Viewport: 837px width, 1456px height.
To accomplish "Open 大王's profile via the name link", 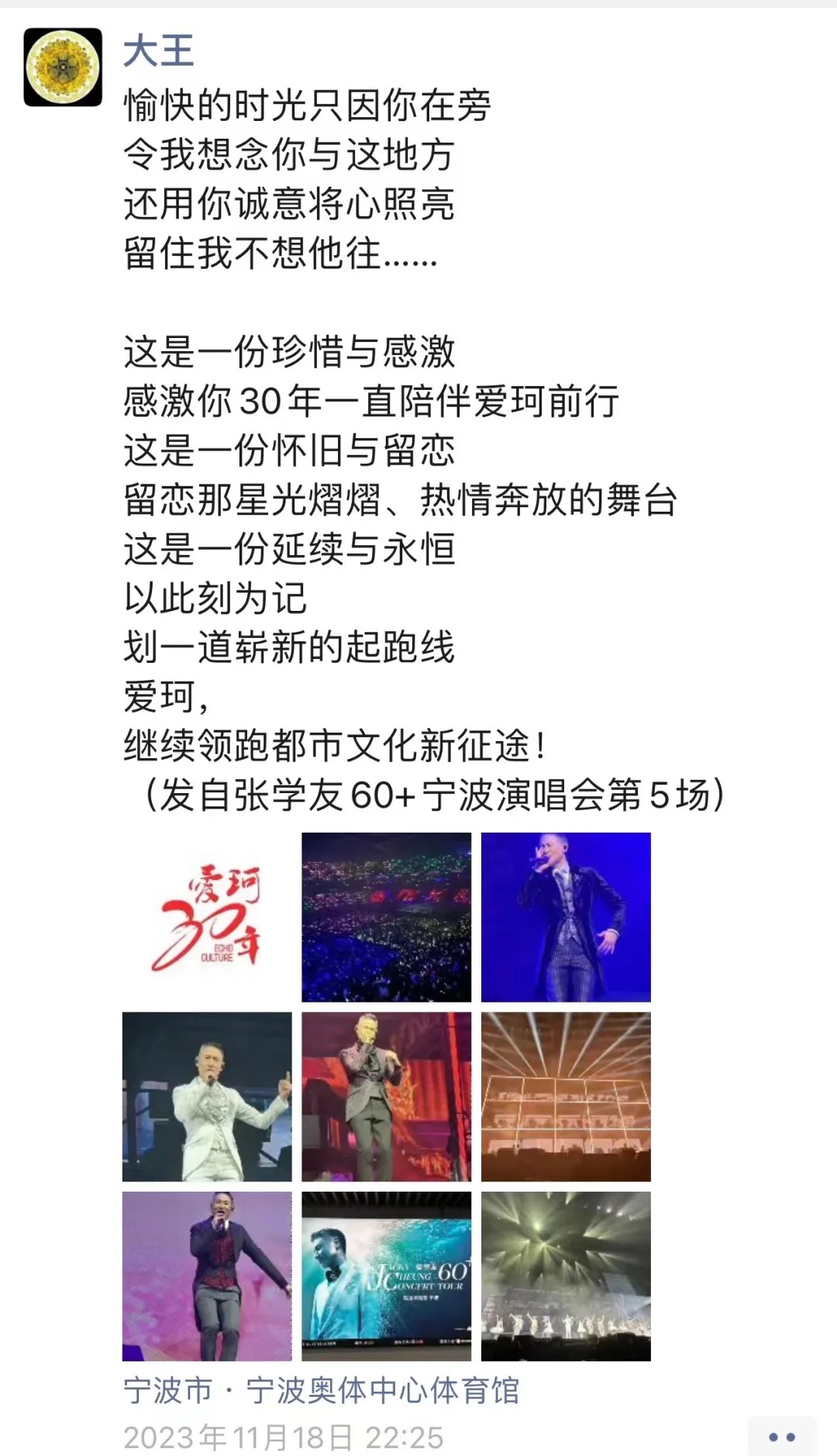I will coord(158,51).
